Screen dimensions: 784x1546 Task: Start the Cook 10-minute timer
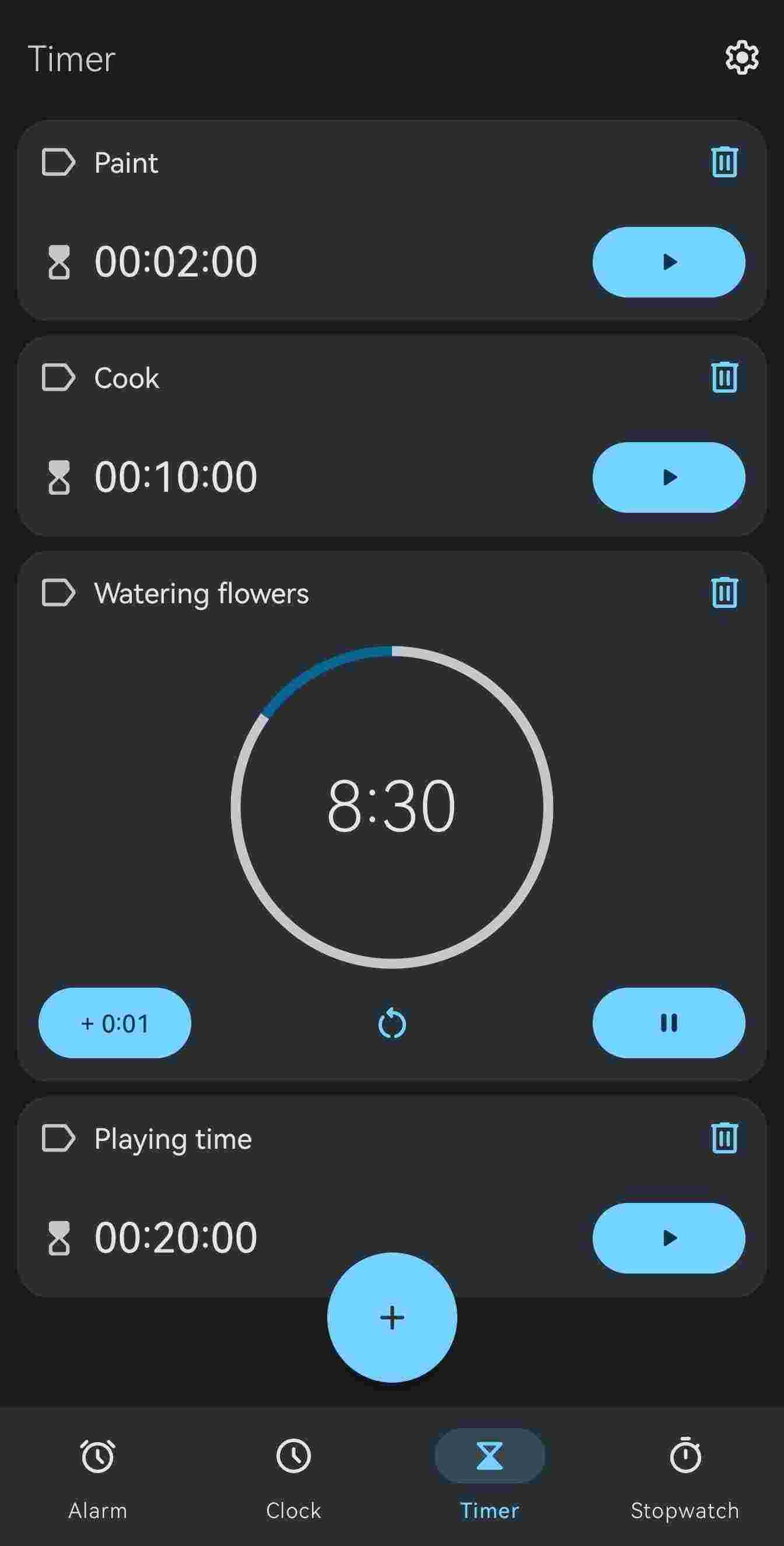(x=668, y=477)
